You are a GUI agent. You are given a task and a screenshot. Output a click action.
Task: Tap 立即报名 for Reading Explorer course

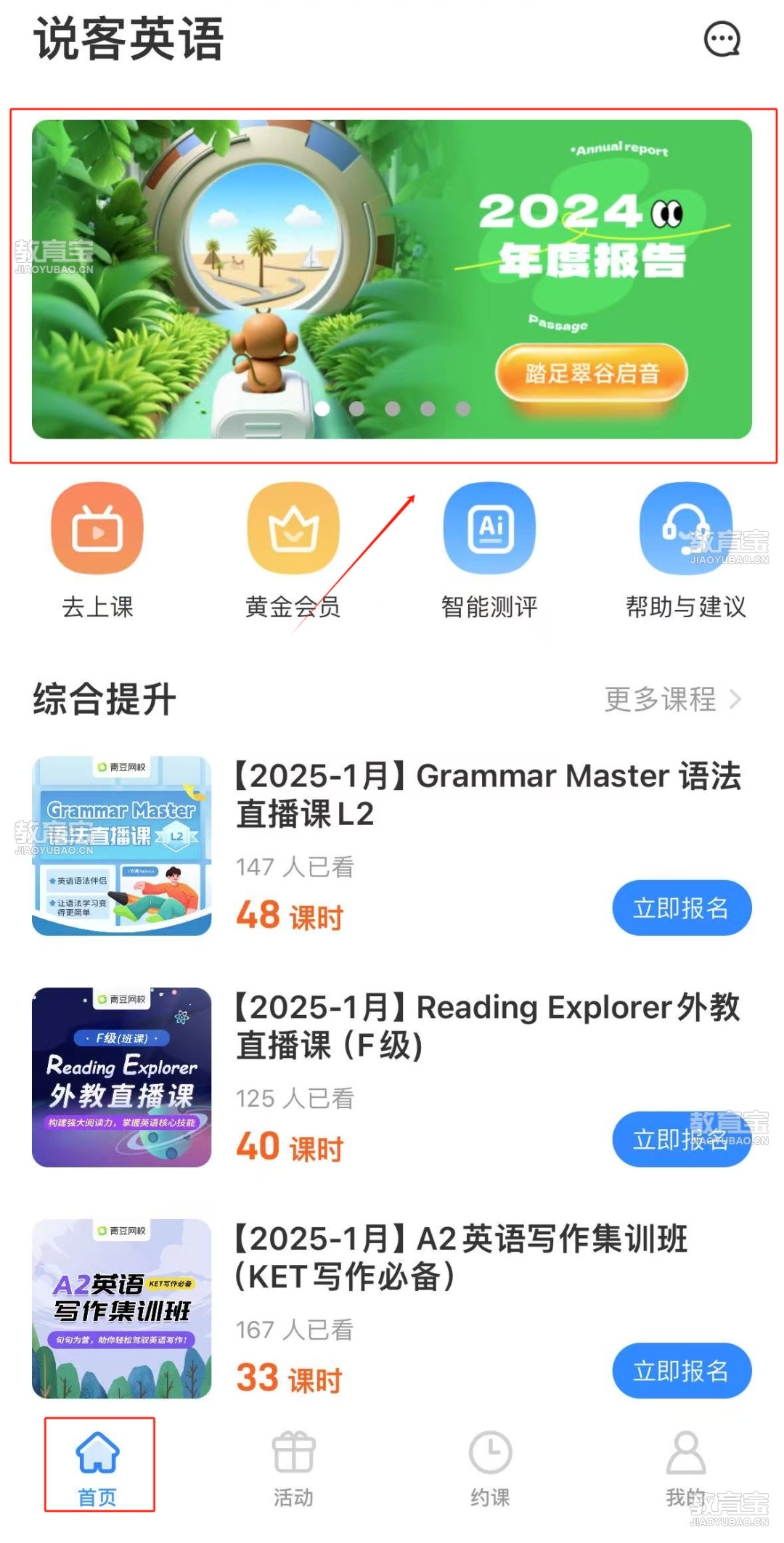click(x=681, y=1139)
